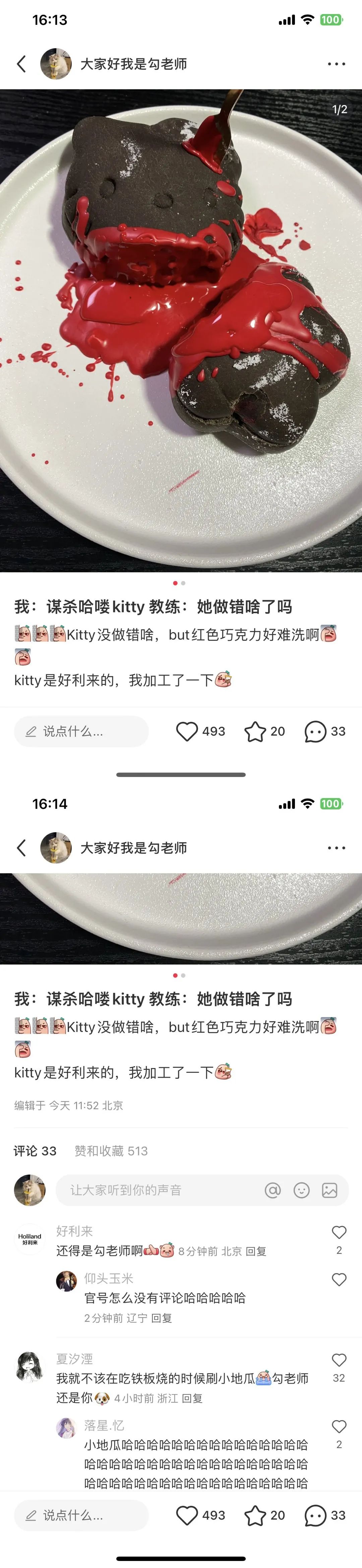Tap the comment field 让大家听到你的声音
The height and width of the screenshot is (1568, 362).
click(x=152, y=1190)
